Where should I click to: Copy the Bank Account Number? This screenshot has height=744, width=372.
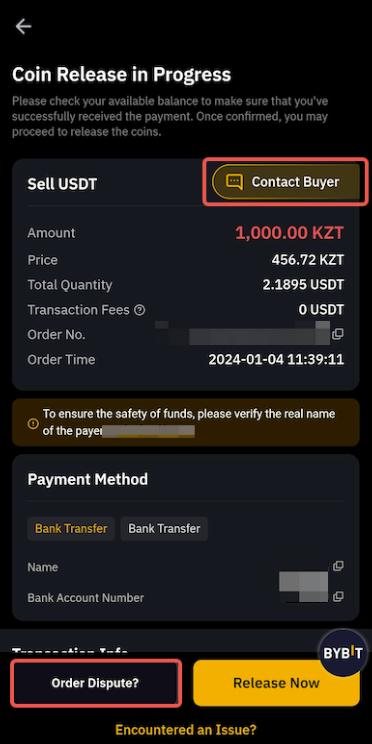pyautogui.click(x=338, y=596)
